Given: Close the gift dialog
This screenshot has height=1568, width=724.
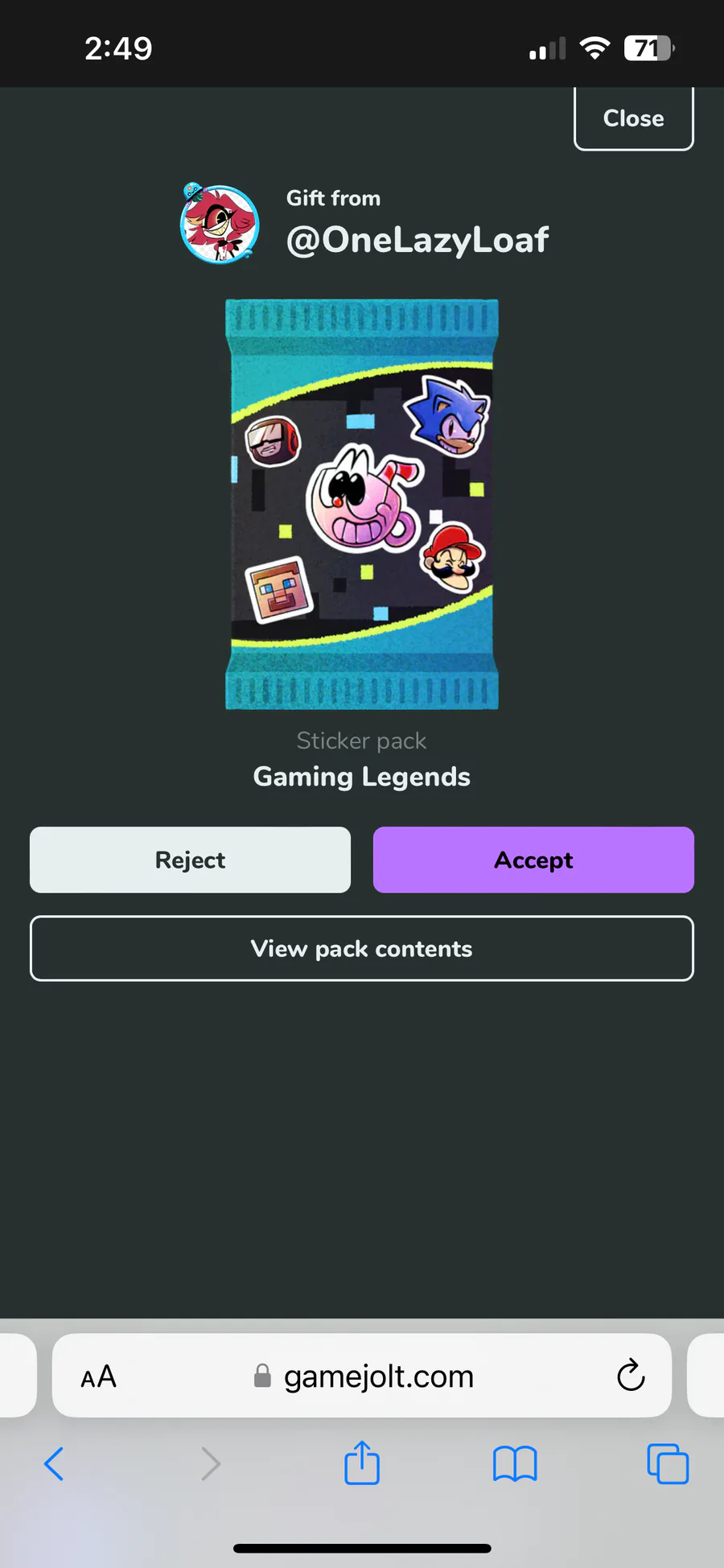Looking at the screenshot, I should (x=633, y=118).
